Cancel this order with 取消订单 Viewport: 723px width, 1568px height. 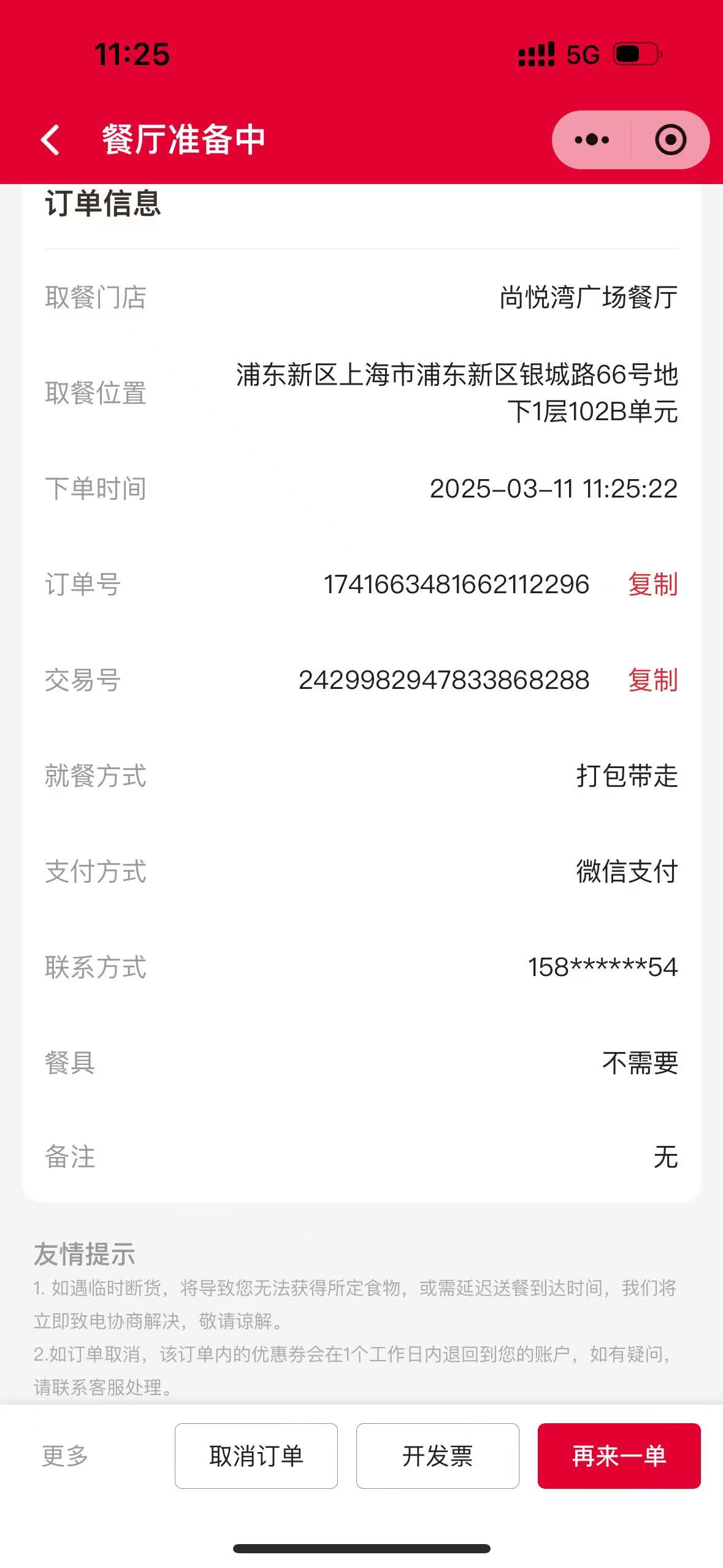tap(256, 1456)
